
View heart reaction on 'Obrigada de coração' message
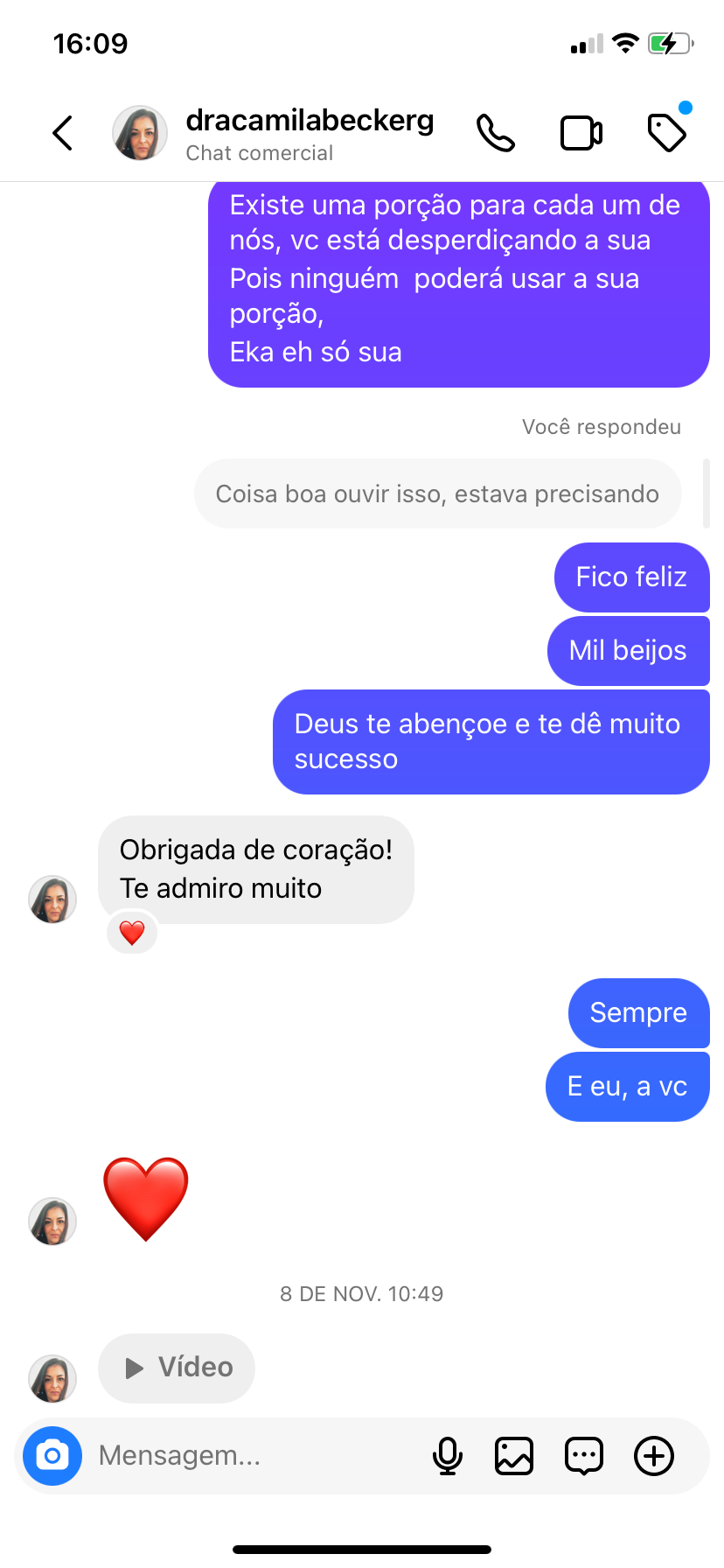132,933
